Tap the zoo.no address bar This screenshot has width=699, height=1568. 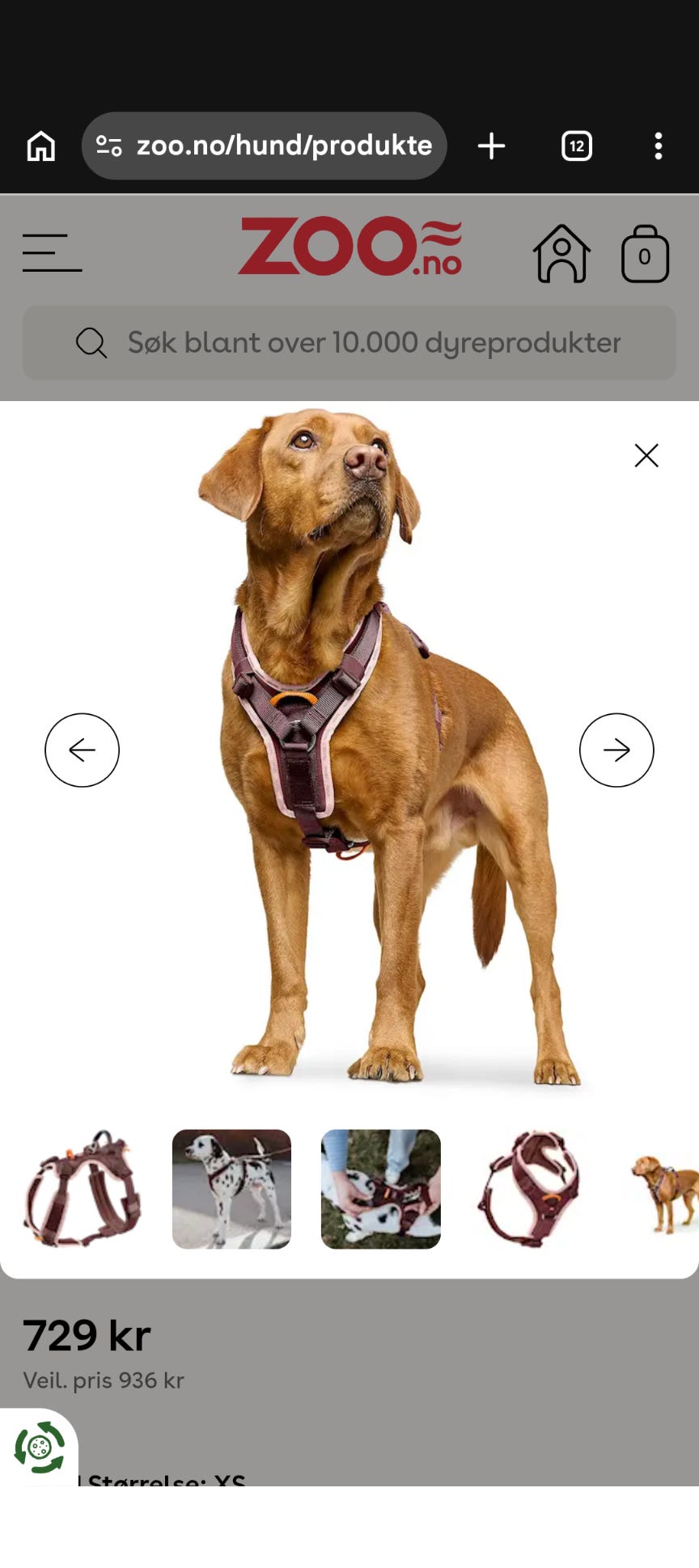coord(265,146)
